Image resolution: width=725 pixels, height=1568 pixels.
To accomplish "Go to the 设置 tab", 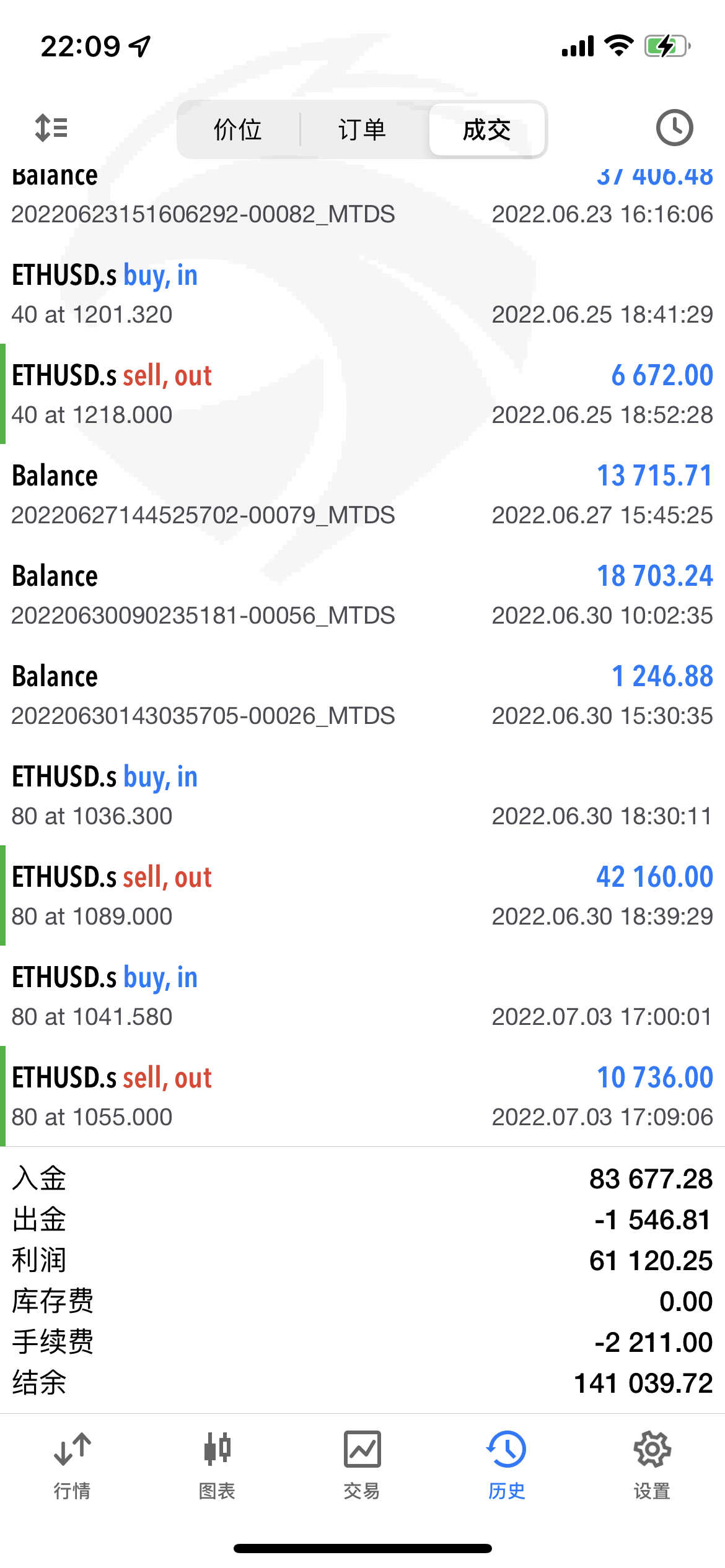I will [652, 1465].
